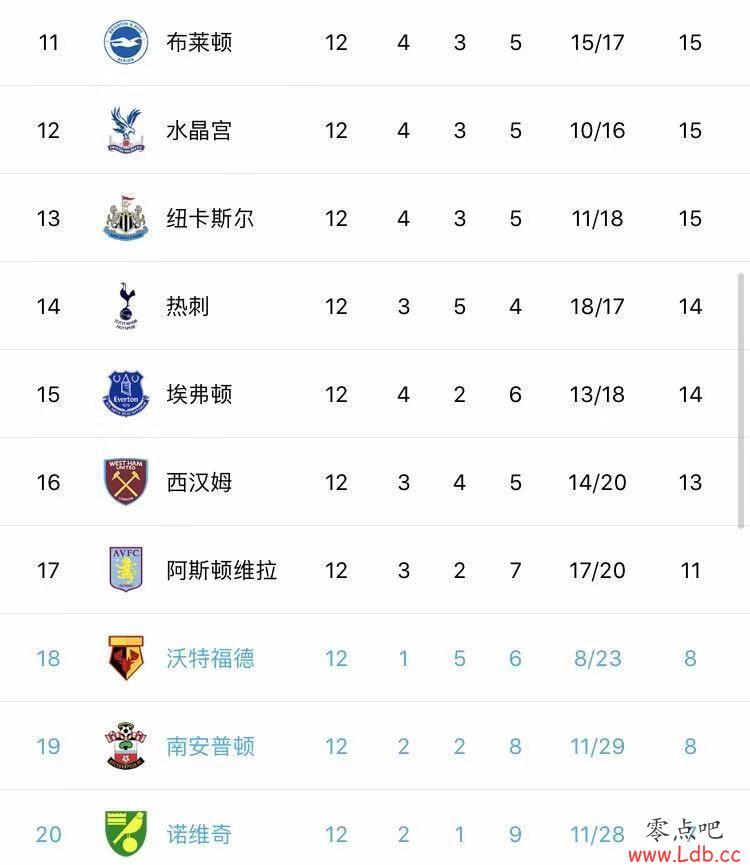View the 沃特福德 team details
This screenshot has height=865, width=750.
(210, 659)
